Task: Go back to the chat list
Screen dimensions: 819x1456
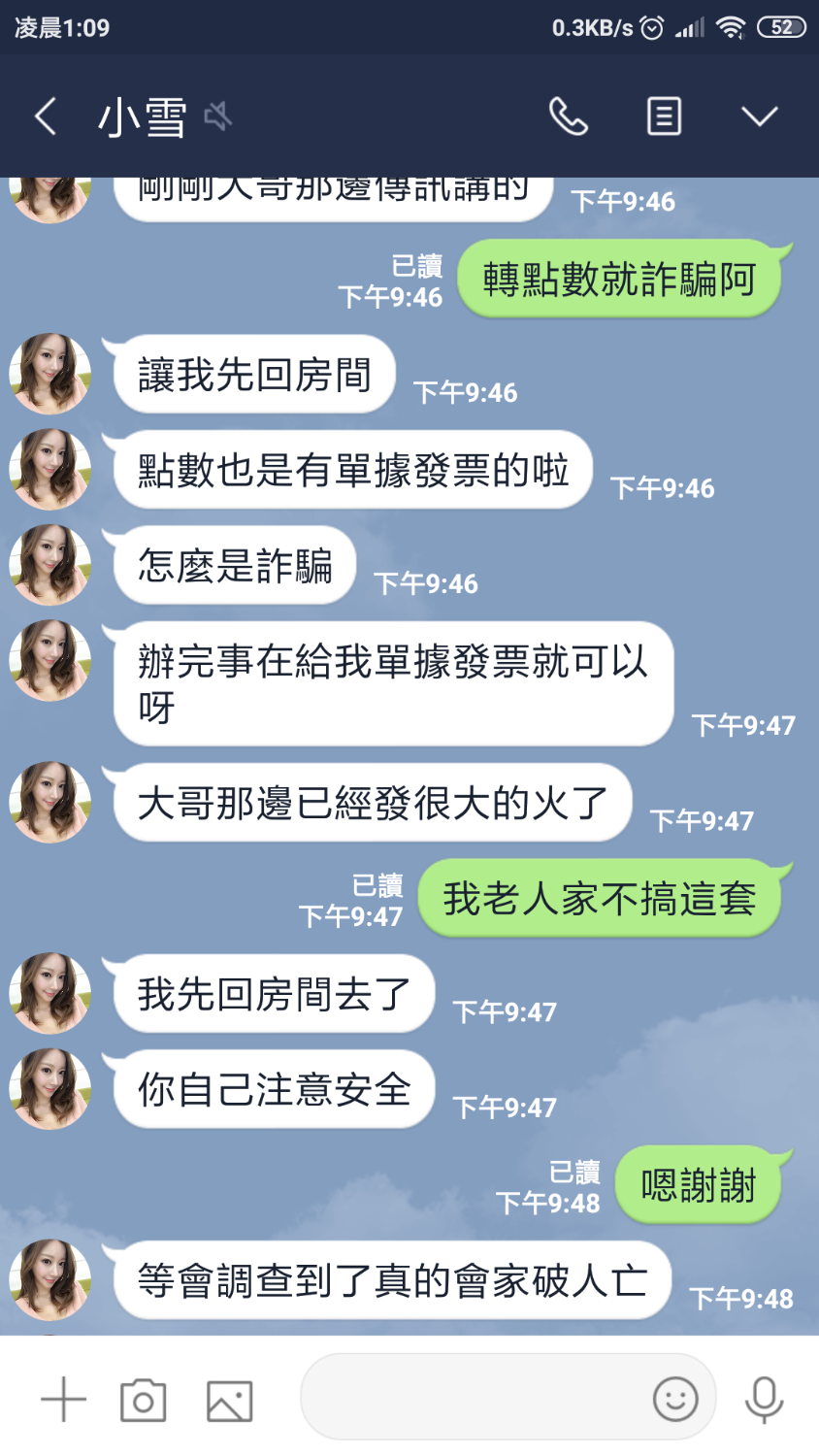Action: point(46,116)
